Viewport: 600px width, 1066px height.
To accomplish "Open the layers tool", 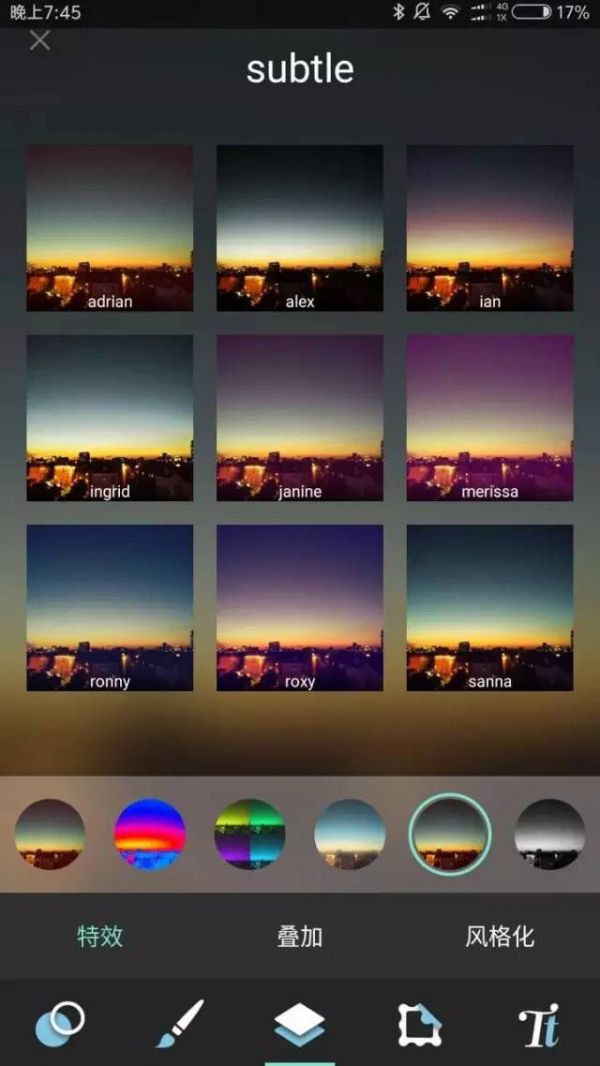I will point(300,1024).
